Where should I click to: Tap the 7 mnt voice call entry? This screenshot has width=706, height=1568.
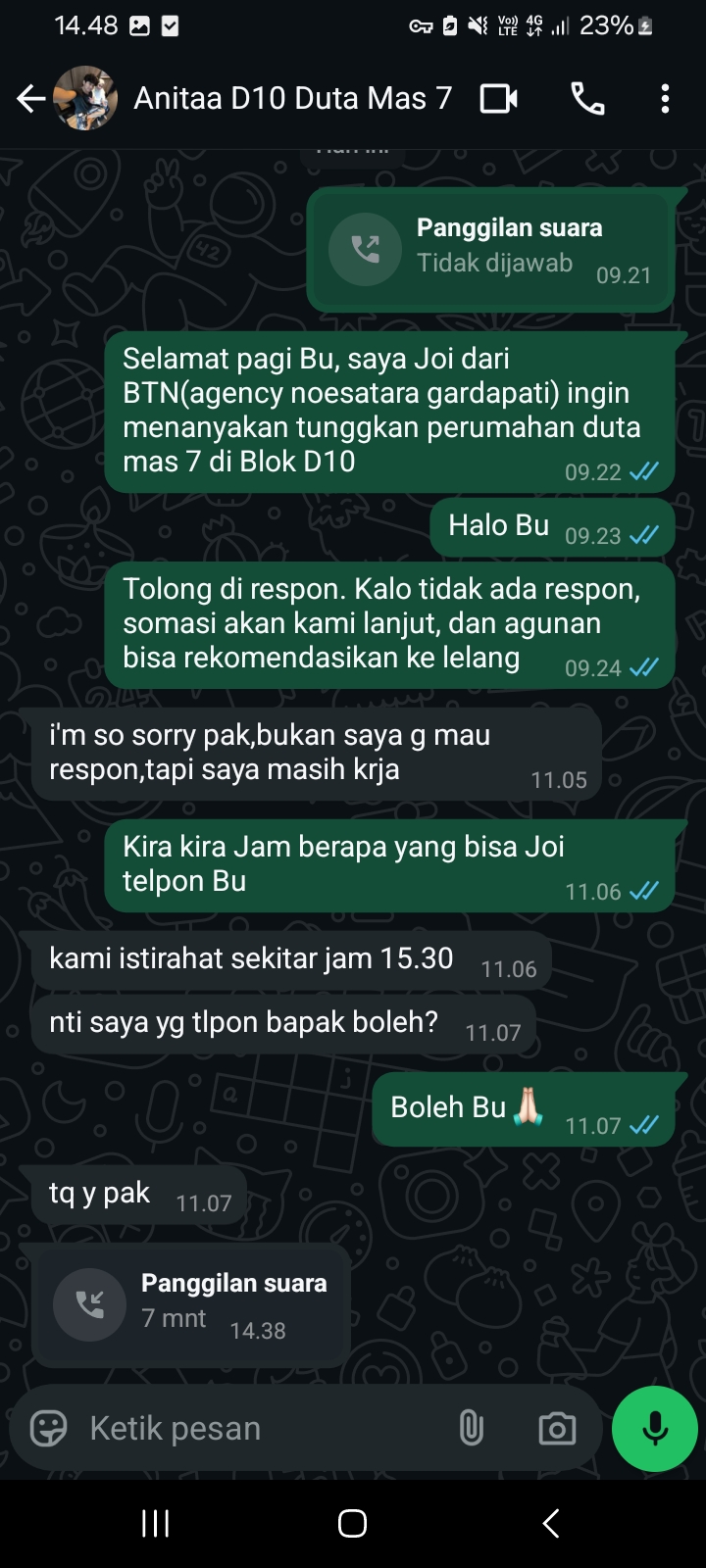[191, 1304]
